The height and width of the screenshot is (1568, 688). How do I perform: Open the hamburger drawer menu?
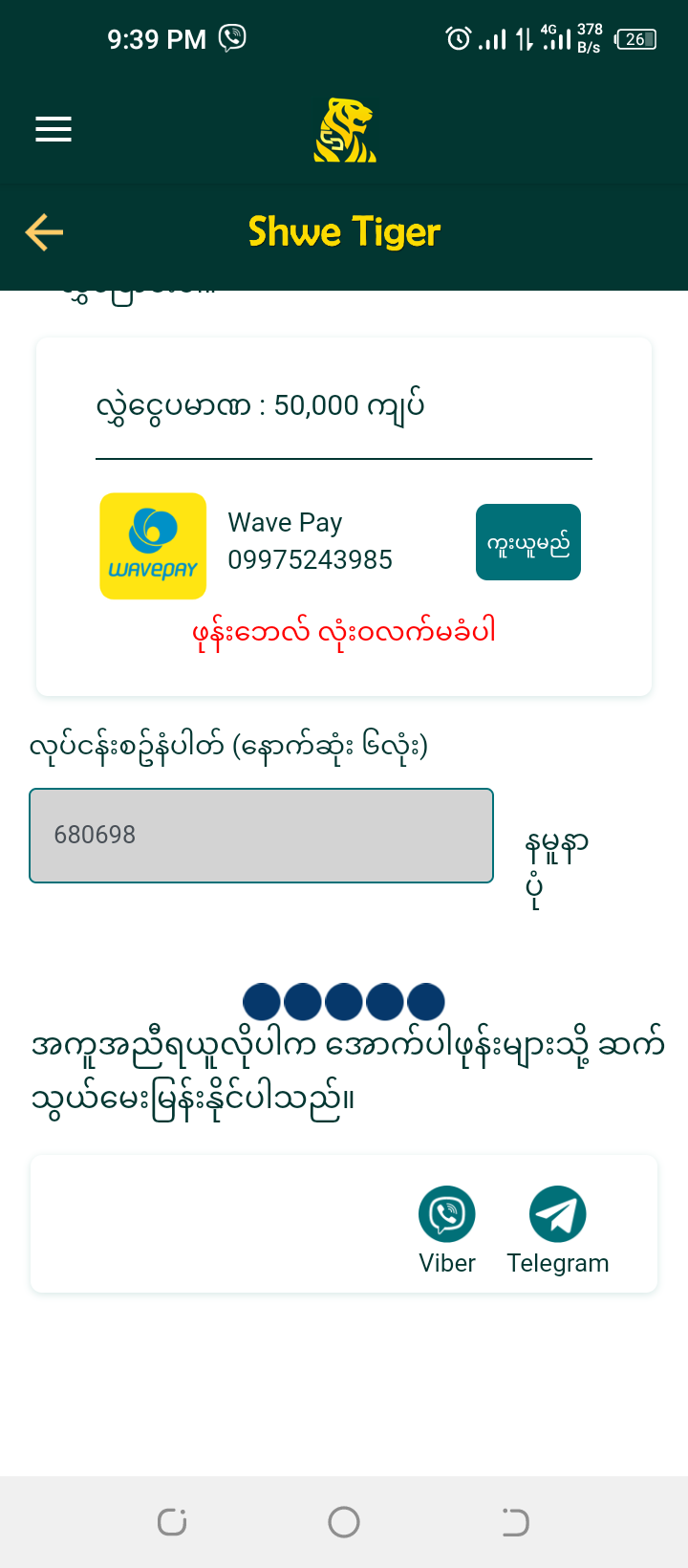pyautogui.click(x=54, y=129)
